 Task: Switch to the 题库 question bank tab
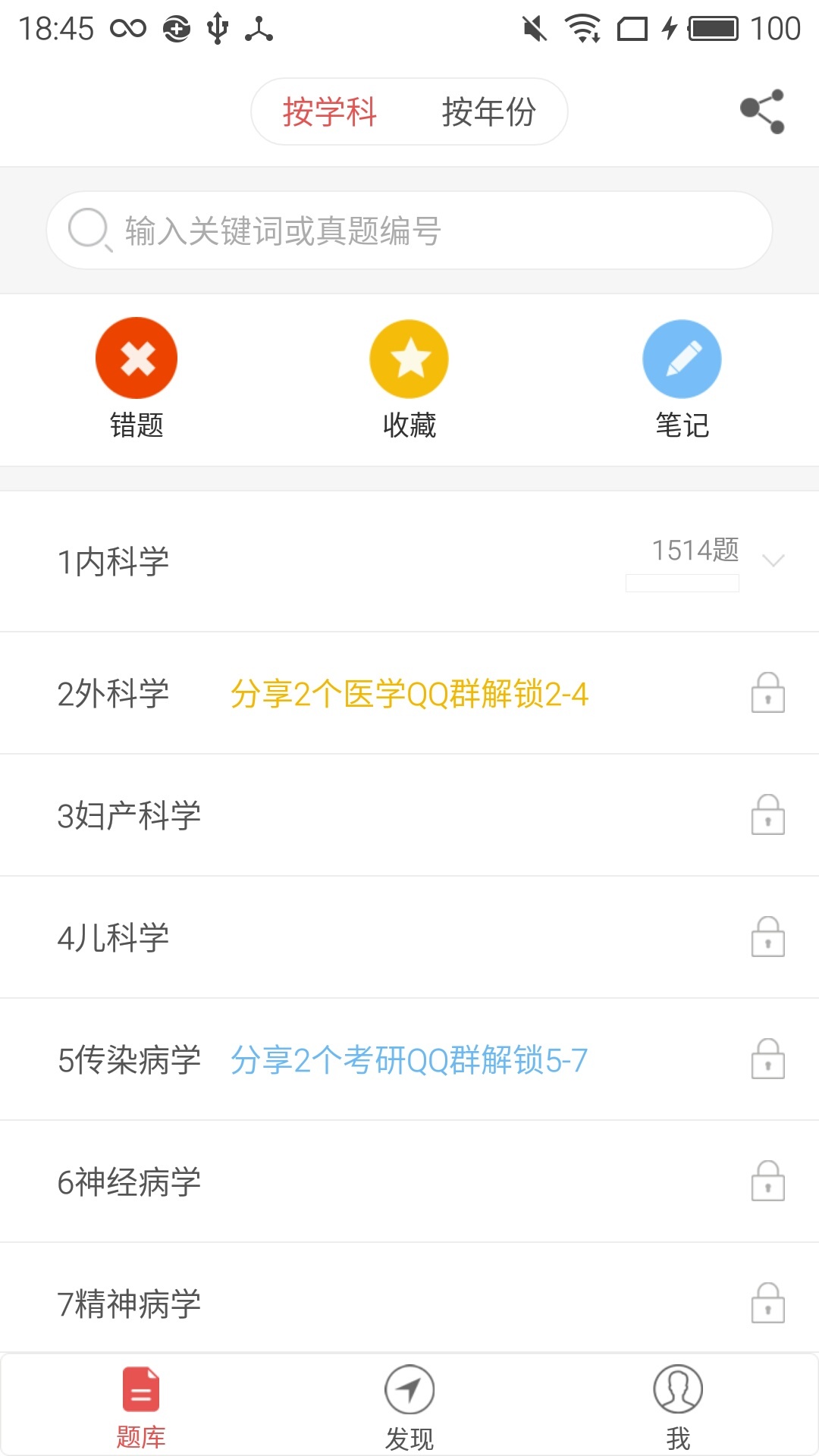point(141,1407)
